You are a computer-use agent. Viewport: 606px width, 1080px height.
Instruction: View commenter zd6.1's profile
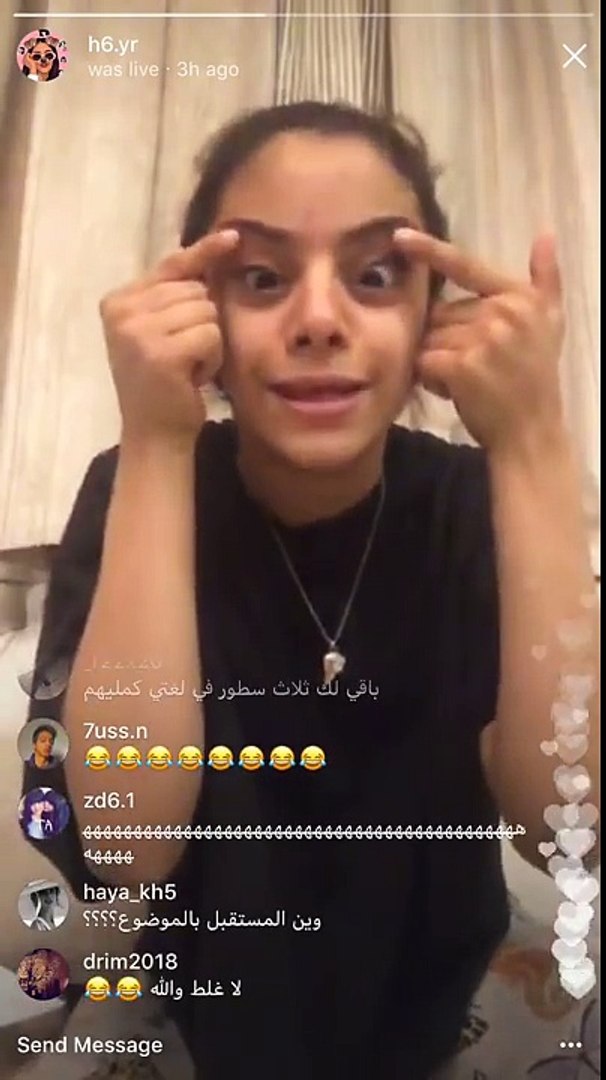coord(44,814)
